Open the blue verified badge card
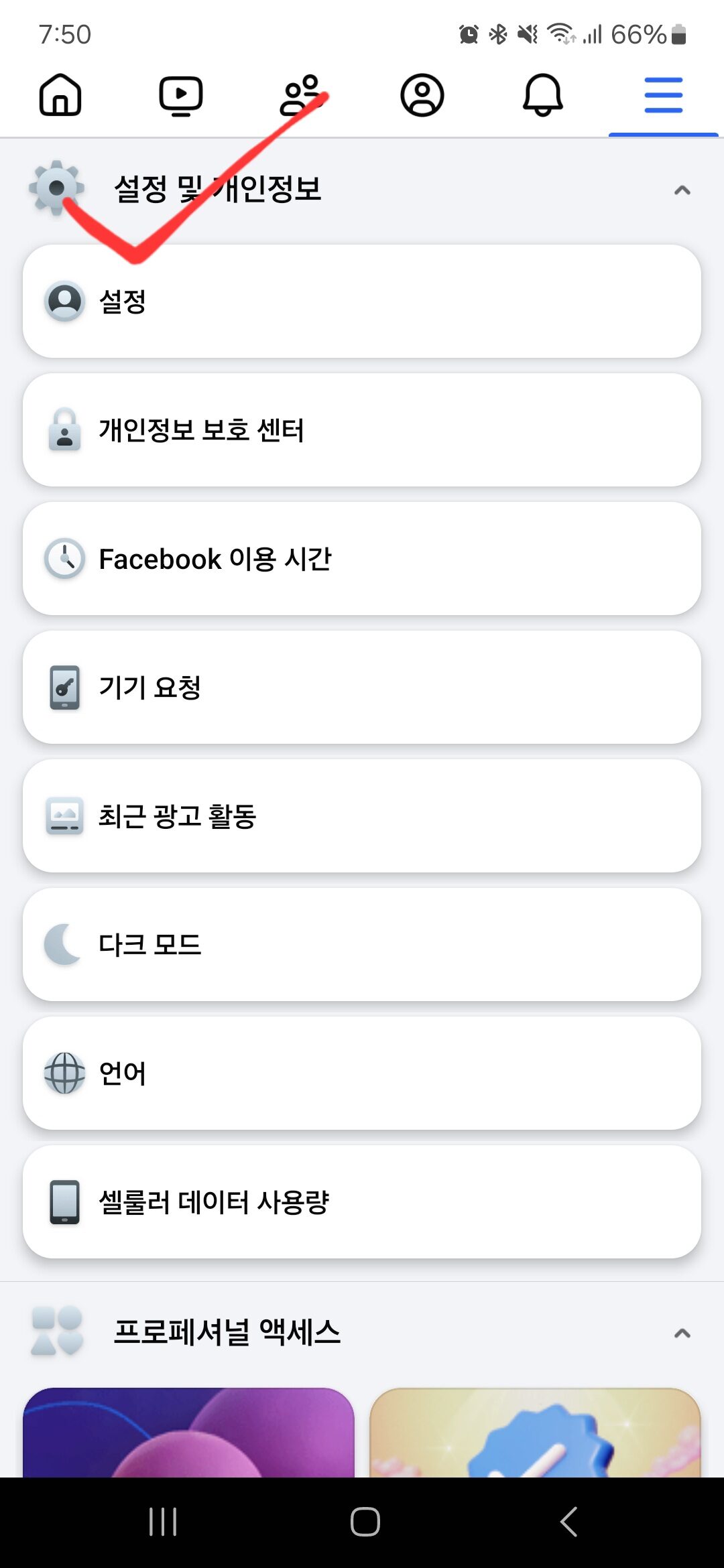Screen dimensions: 724x1568 (535, 1433)
